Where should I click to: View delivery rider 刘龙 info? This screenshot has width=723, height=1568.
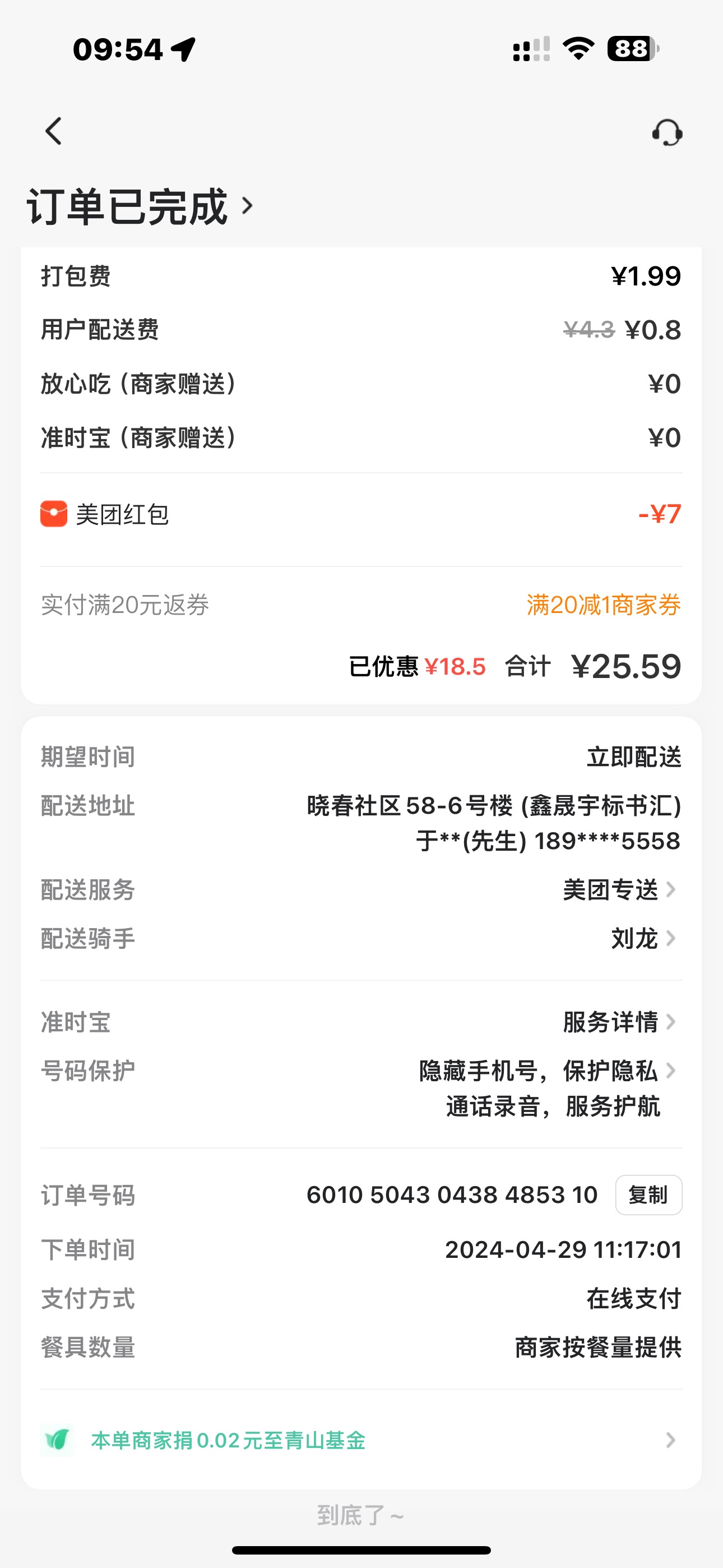(x=642, y=939)
